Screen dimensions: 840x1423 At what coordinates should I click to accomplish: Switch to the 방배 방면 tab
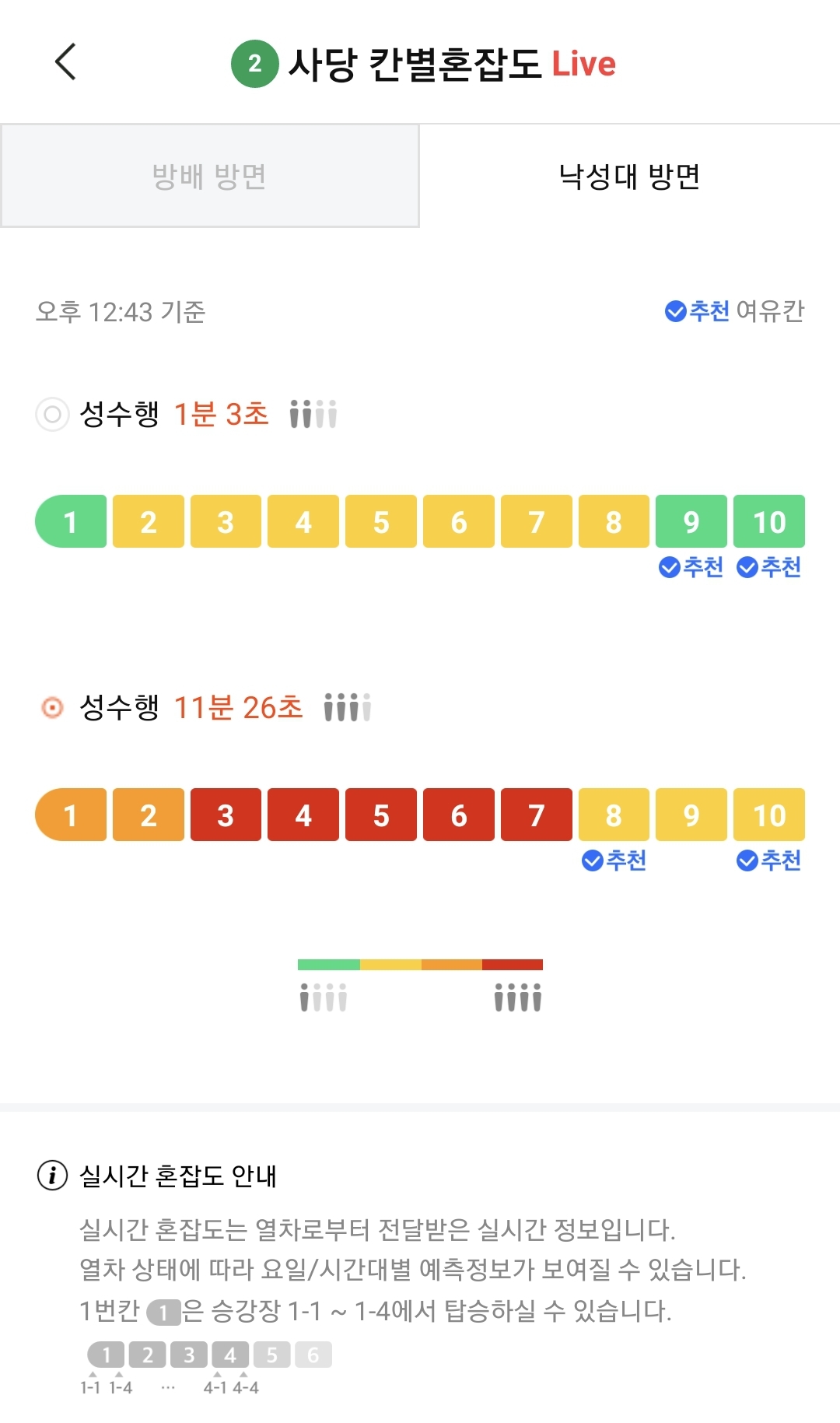click(208, 176)
